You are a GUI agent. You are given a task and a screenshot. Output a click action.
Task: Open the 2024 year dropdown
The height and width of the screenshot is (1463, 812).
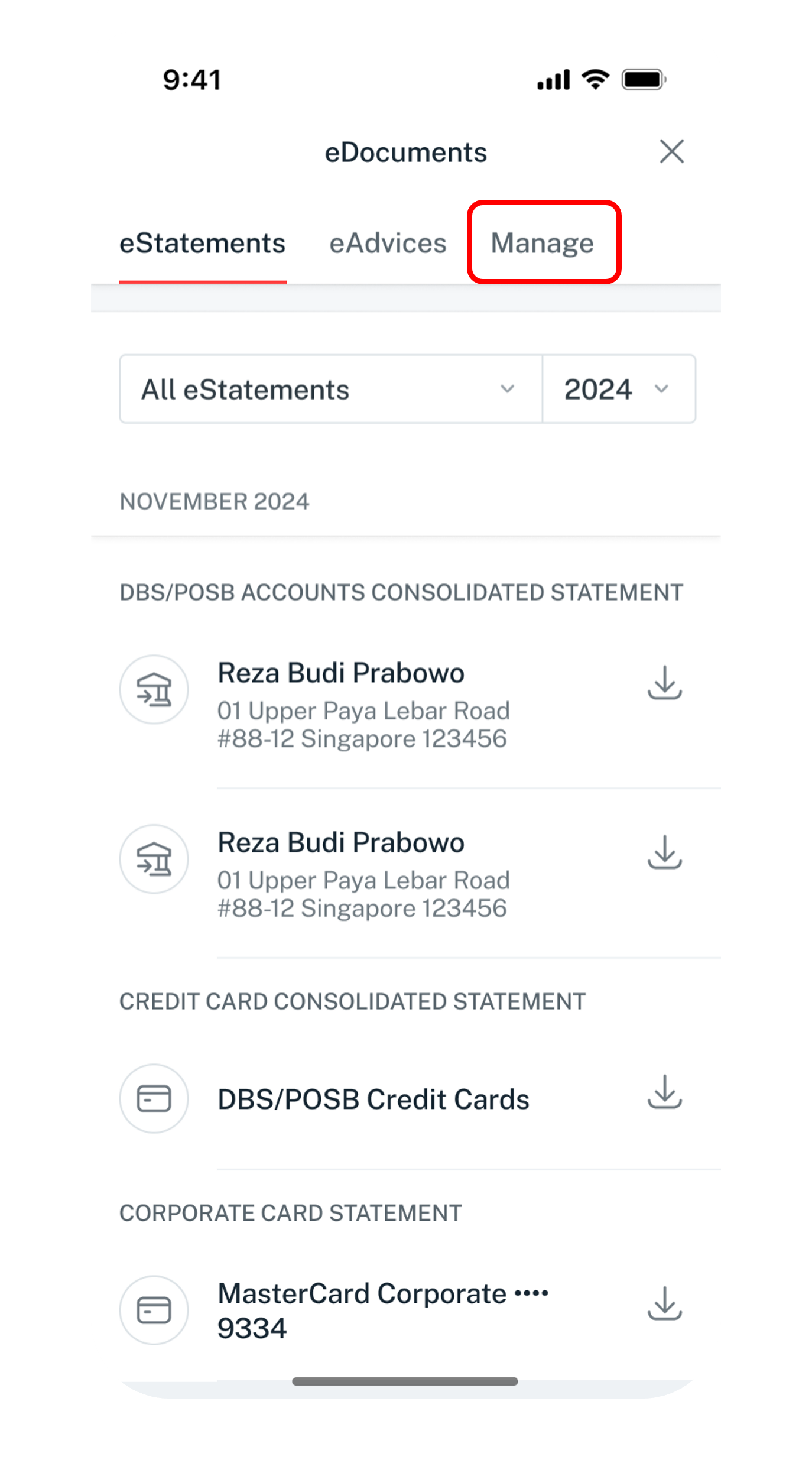(618, 390)
